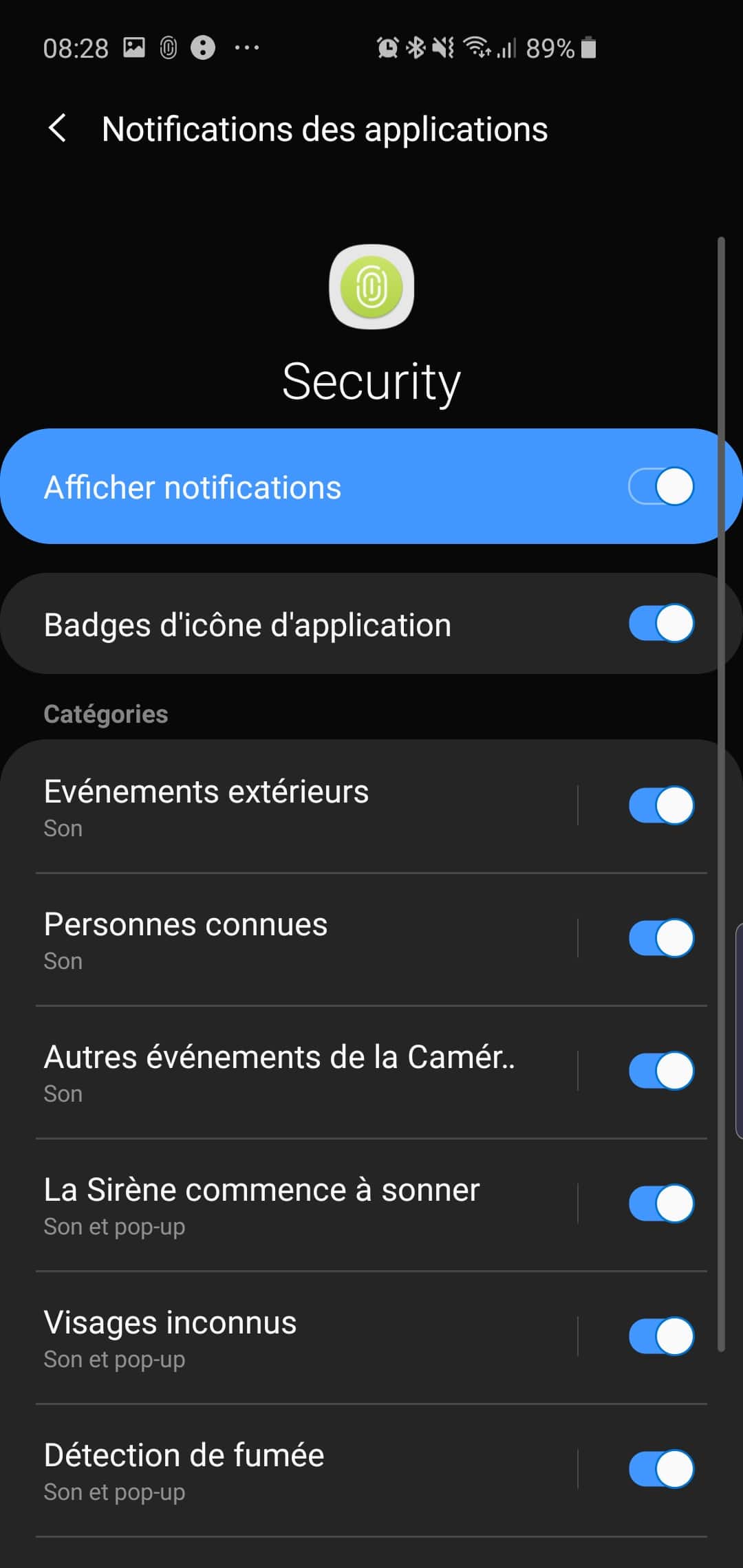Toggle the Afficher notifications switch
Image resolution: width=743 pixels, height=1568 pixels.
(661, 487)
